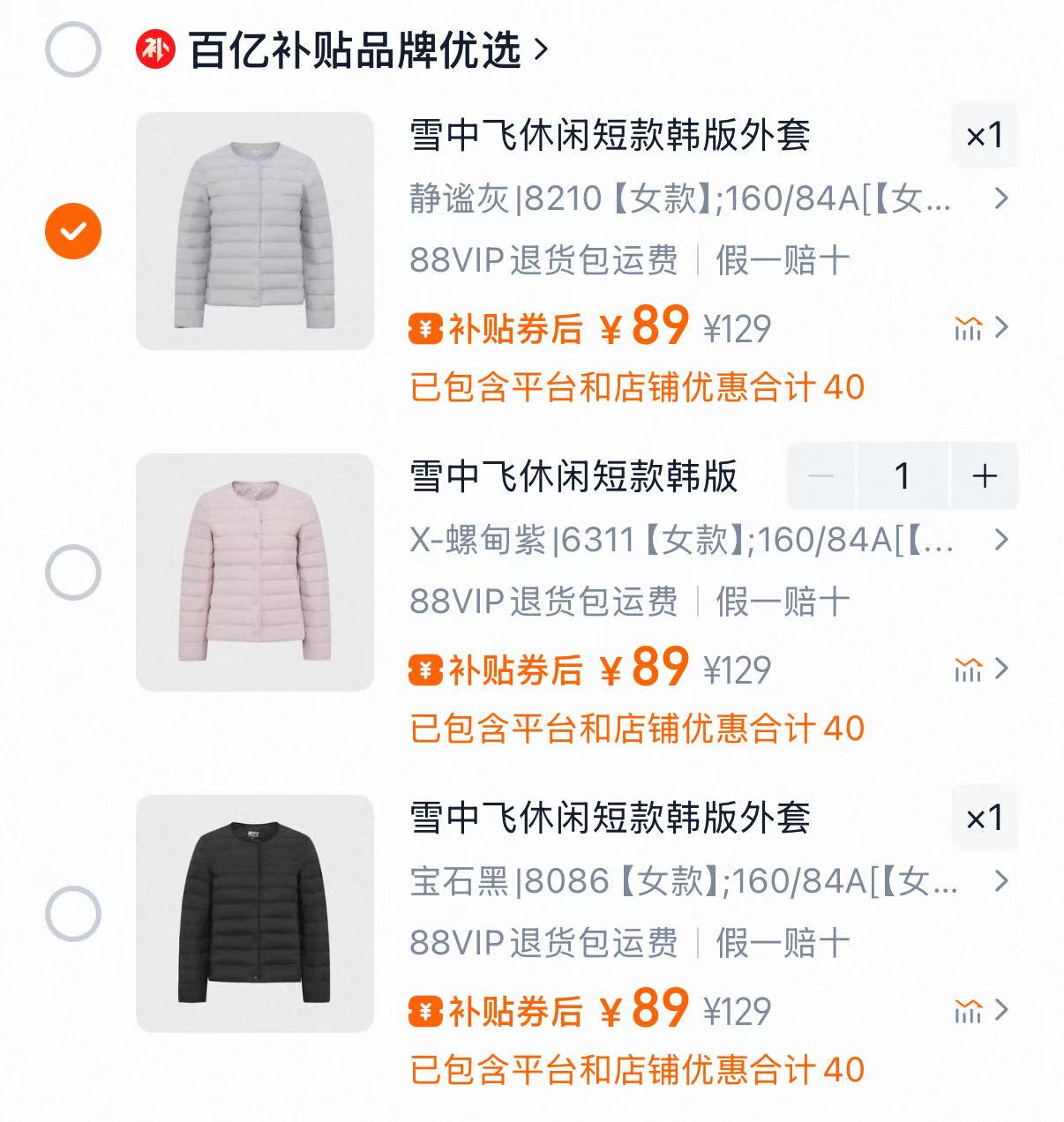Click the ¥ coupon badge next to 补贴券后 on first item

425,326
